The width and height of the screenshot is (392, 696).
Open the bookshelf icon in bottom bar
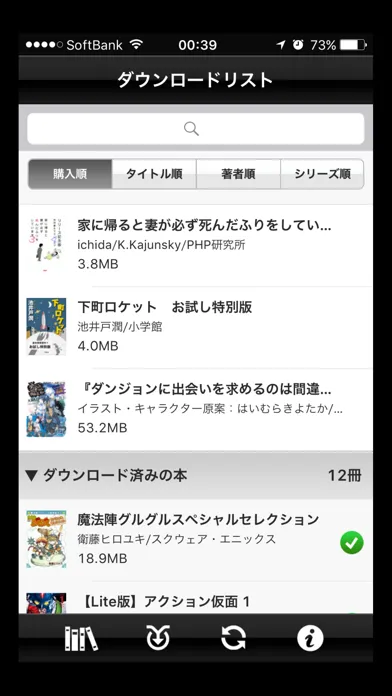point(81,638)
